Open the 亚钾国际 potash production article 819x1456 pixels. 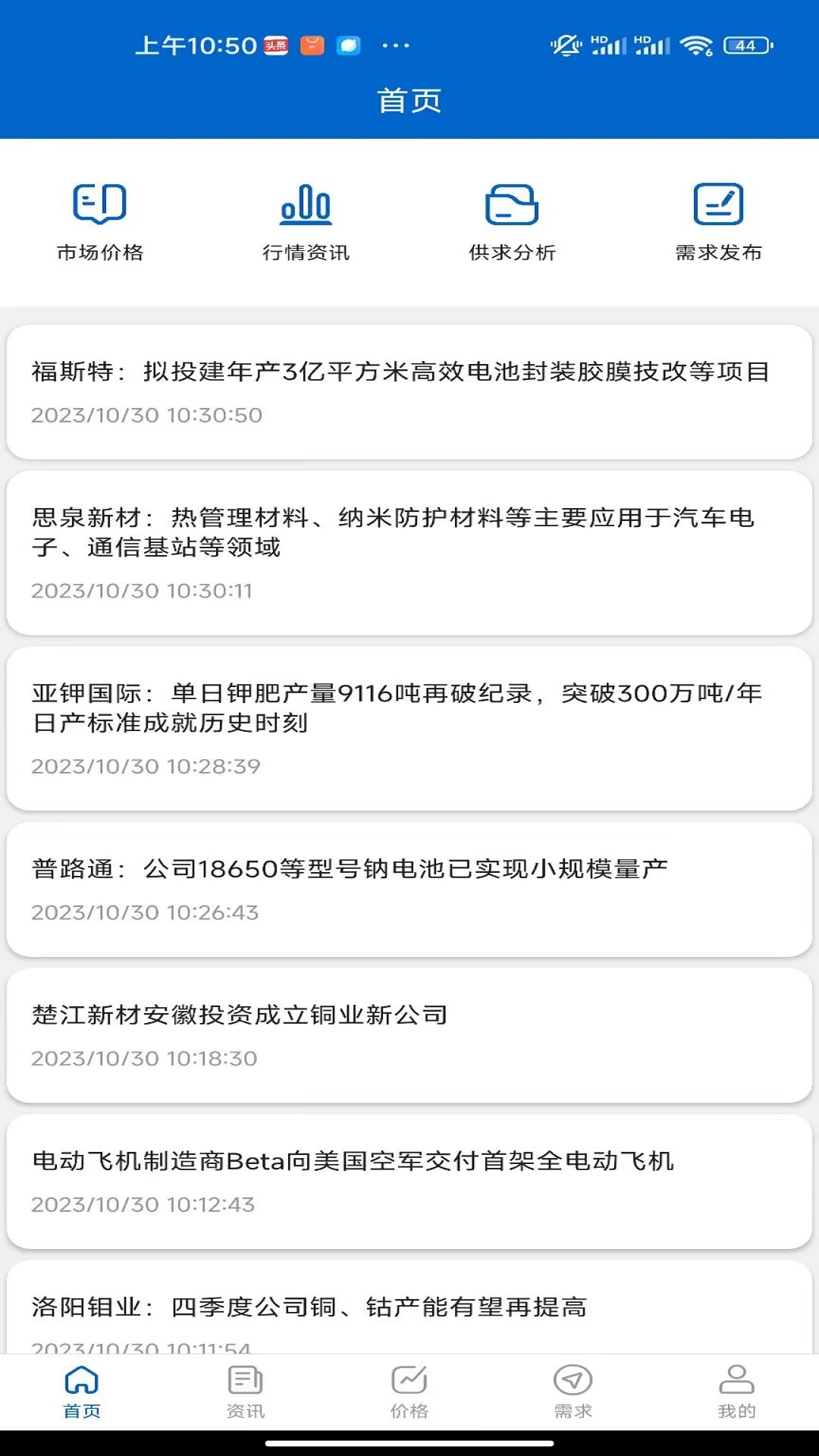[409, 729]
